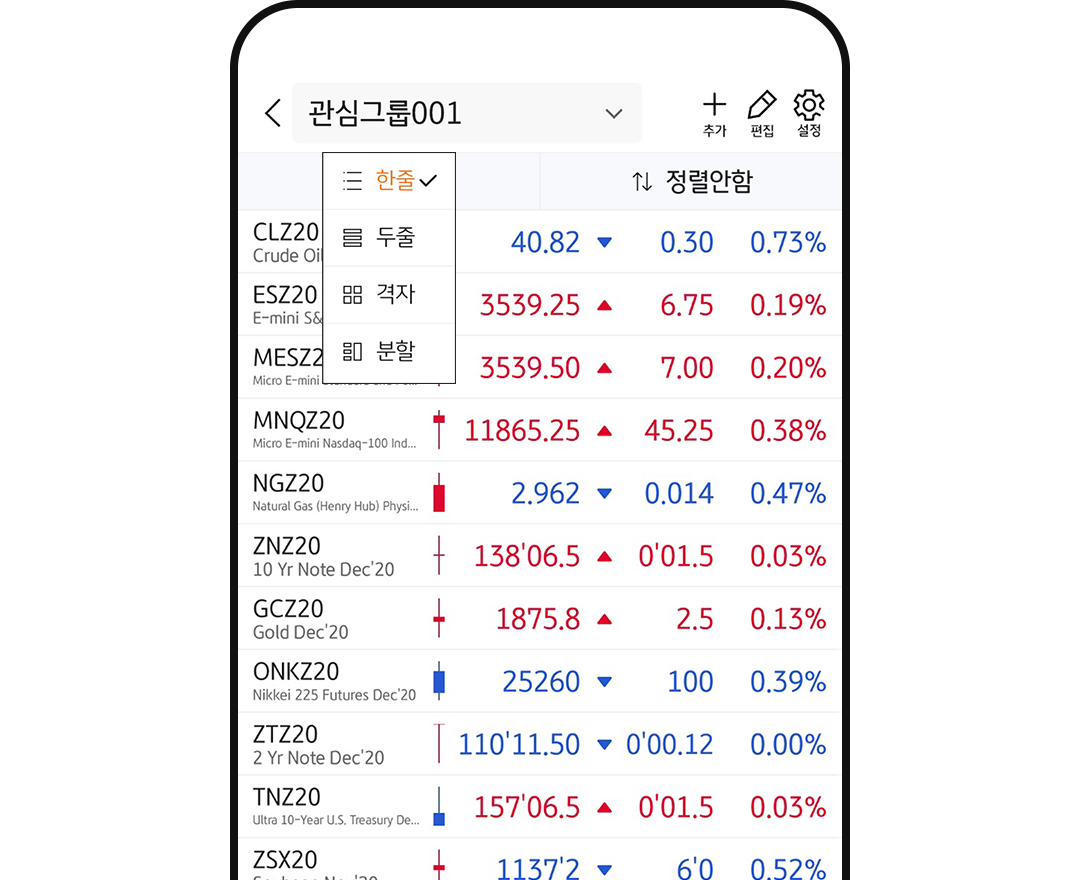This screenshot has height=880, width=1080.
Task: Tap 추가 to add an item
Action: 714,115
